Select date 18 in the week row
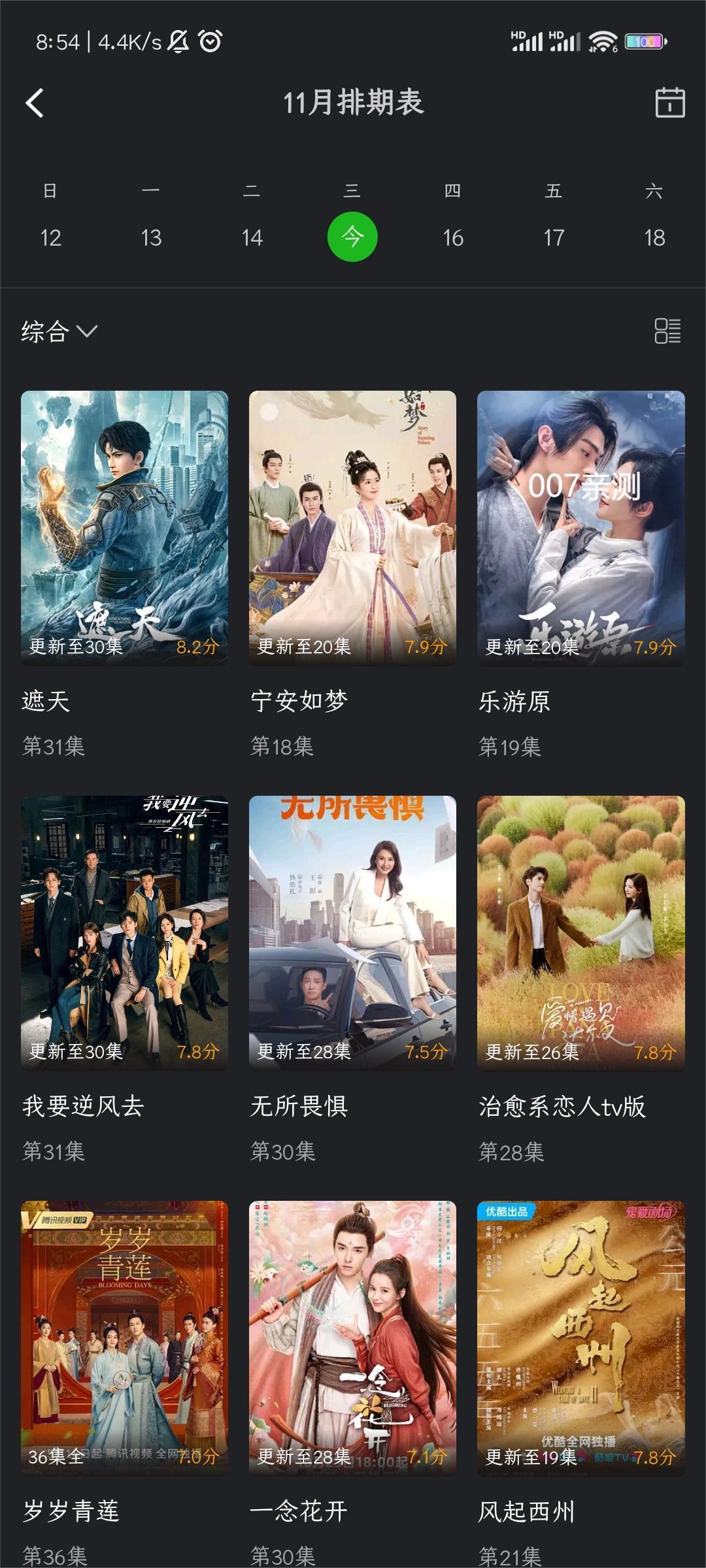The width and height of the screenshot is (706, 1568). coord(654,237)
